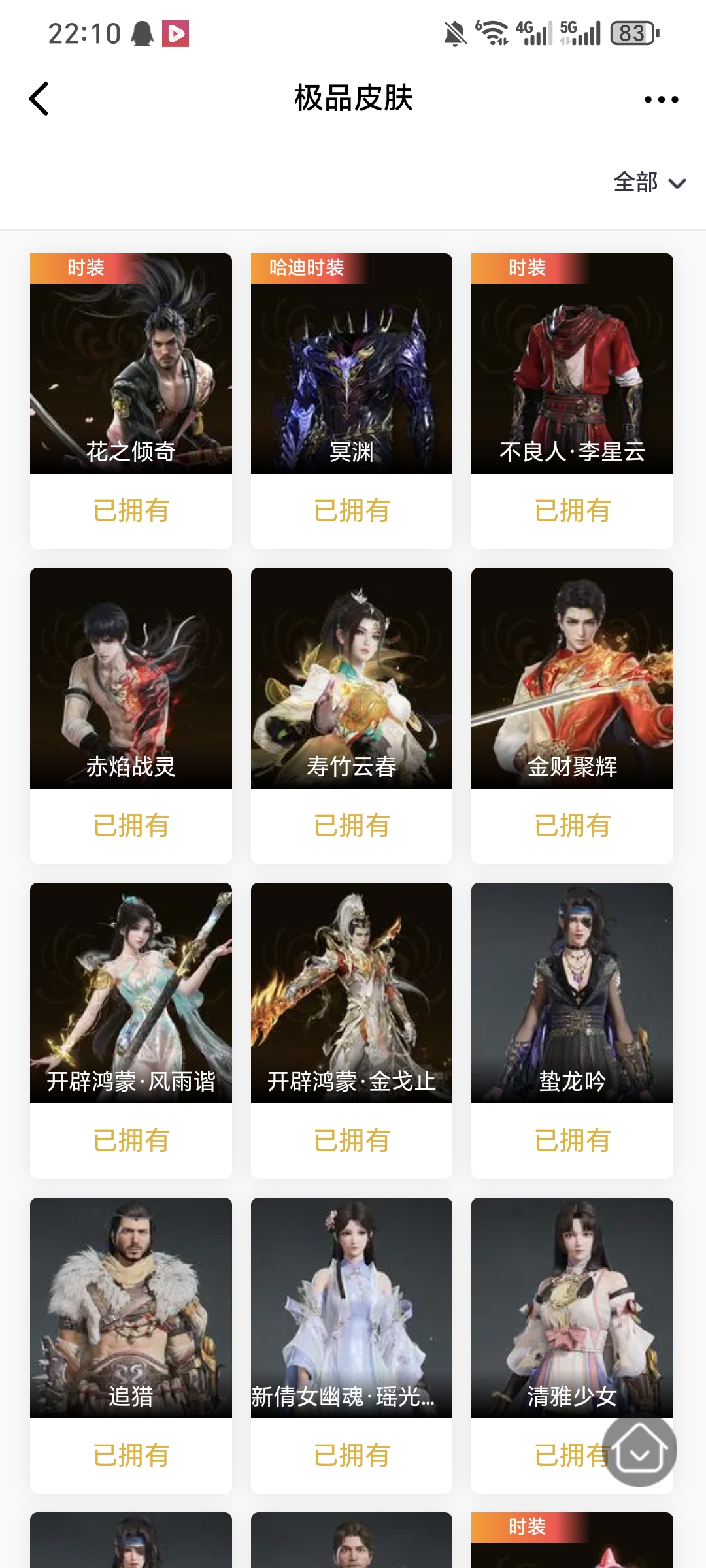Open the 寿竹云春 skin card

(352, 678)
